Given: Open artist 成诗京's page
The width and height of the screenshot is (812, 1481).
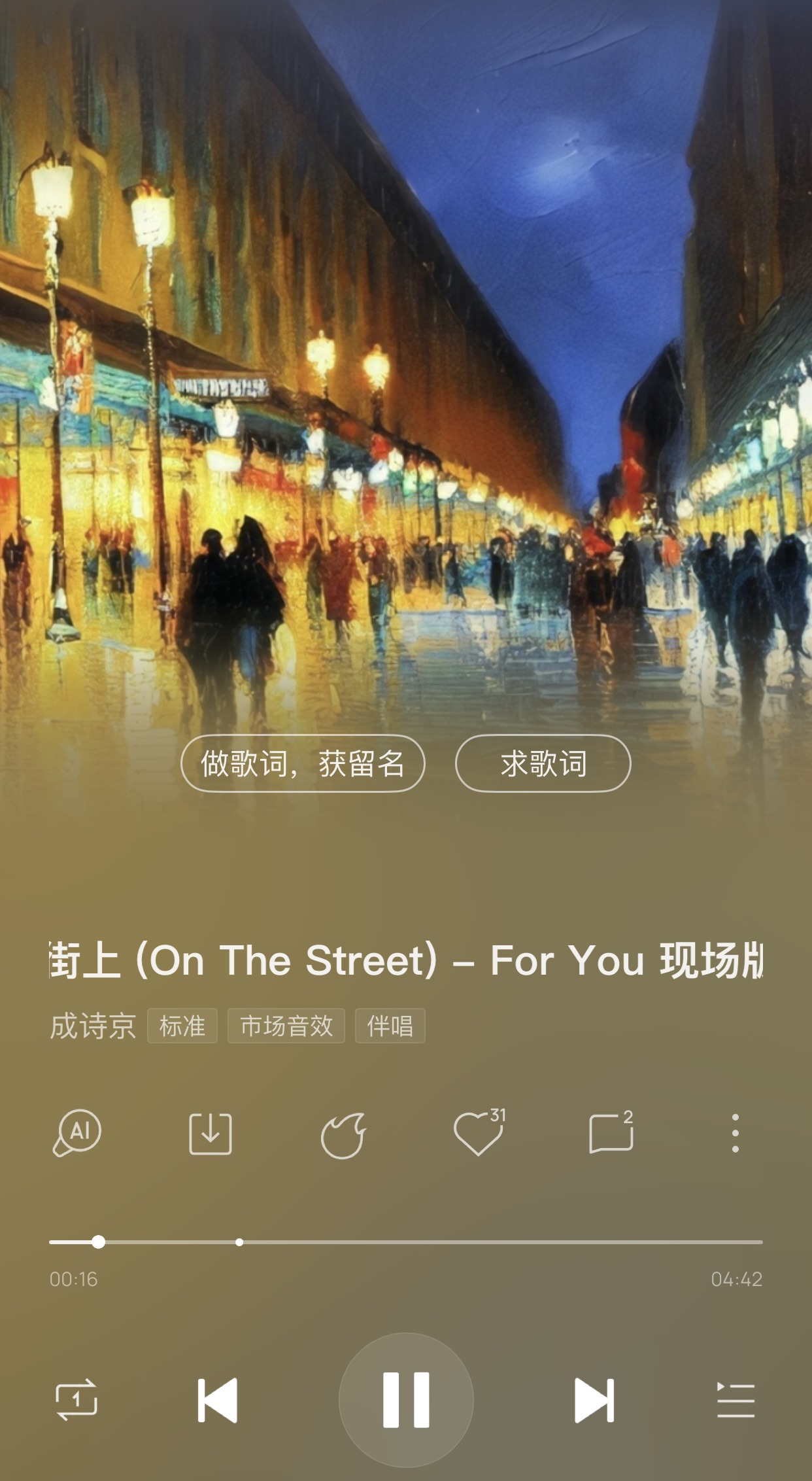Looking at the screenshot, I should (93, 1026).
